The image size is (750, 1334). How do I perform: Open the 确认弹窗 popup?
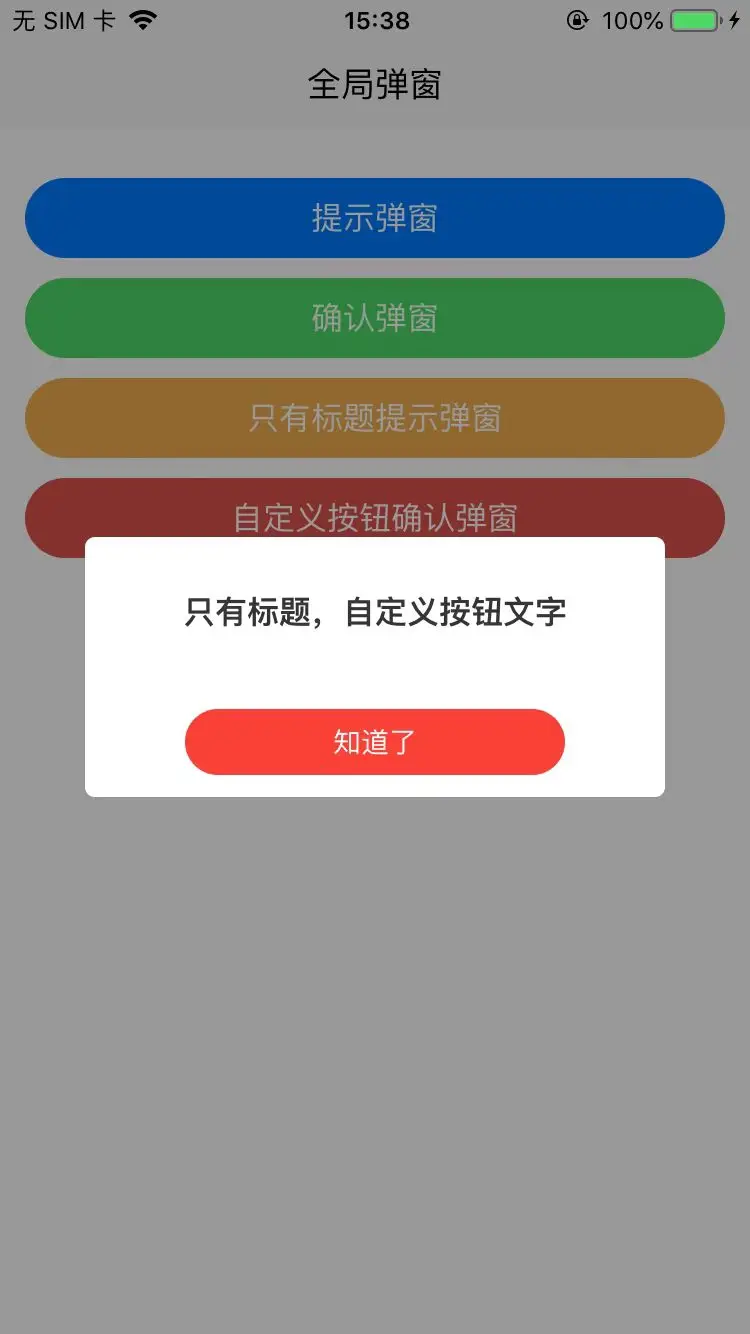click(x=374, y=318)
